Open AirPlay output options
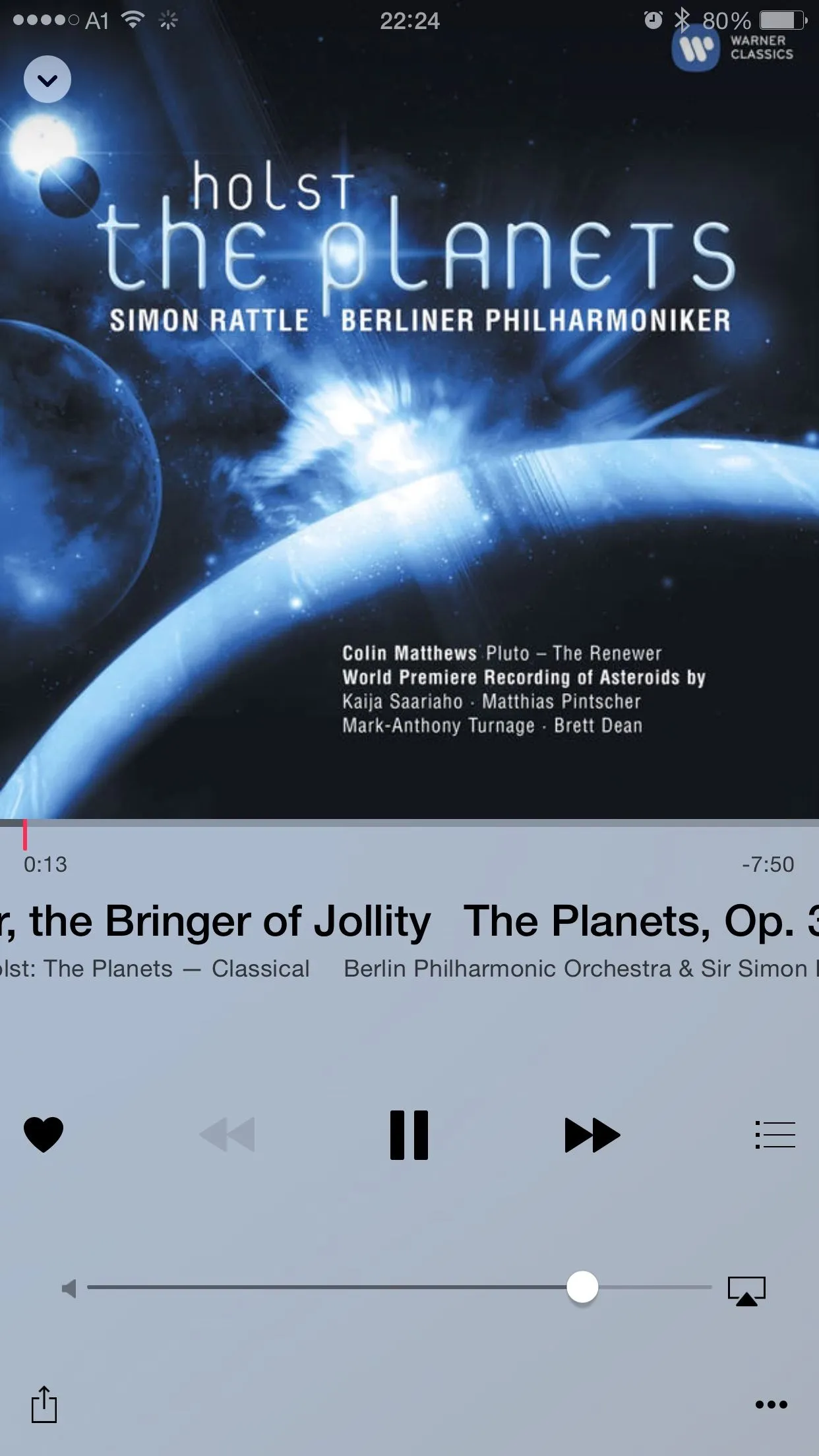The width and height of the screenshot is (819, 1456). (x=746, y=1290)
